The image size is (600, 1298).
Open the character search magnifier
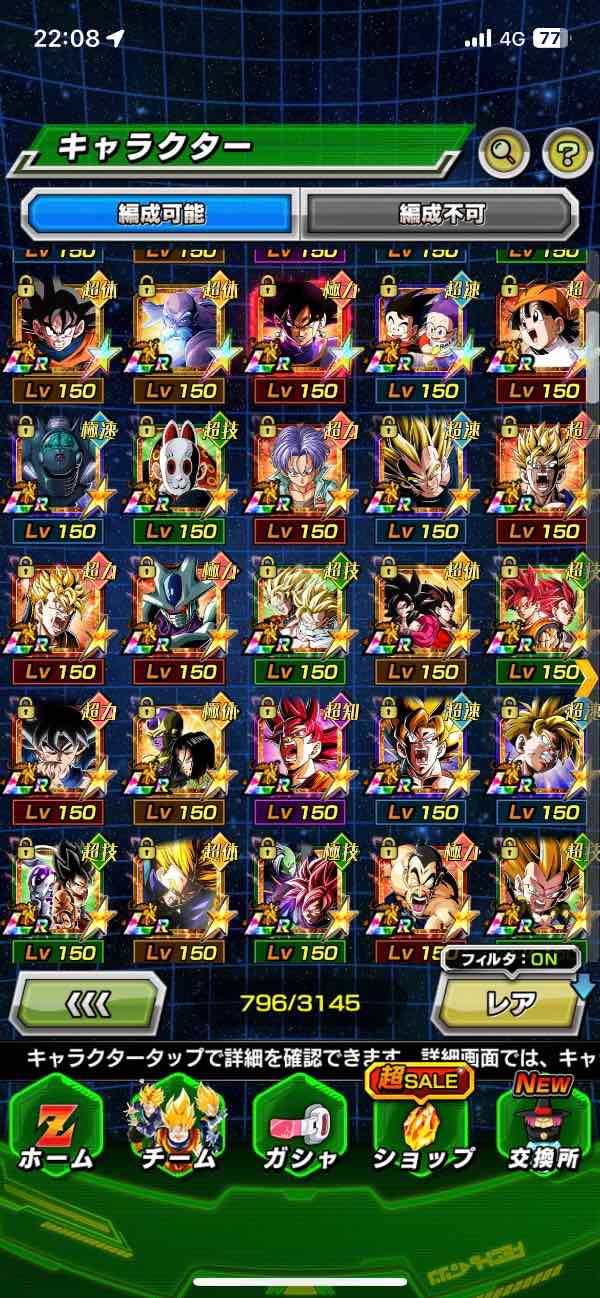pyautogui.click(x=504, y=153)
